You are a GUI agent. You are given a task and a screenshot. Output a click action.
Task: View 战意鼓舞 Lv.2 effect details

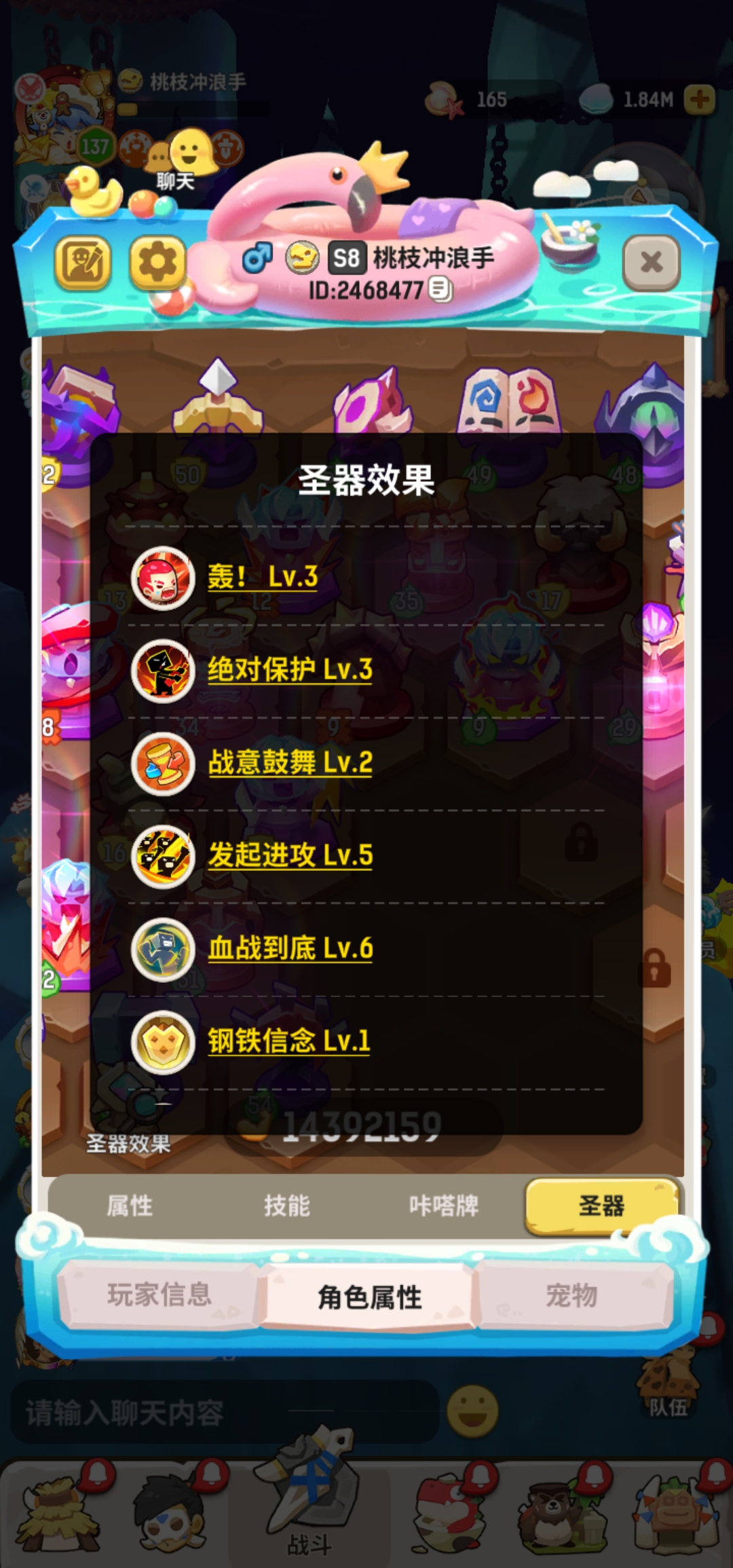click(290, 763)
